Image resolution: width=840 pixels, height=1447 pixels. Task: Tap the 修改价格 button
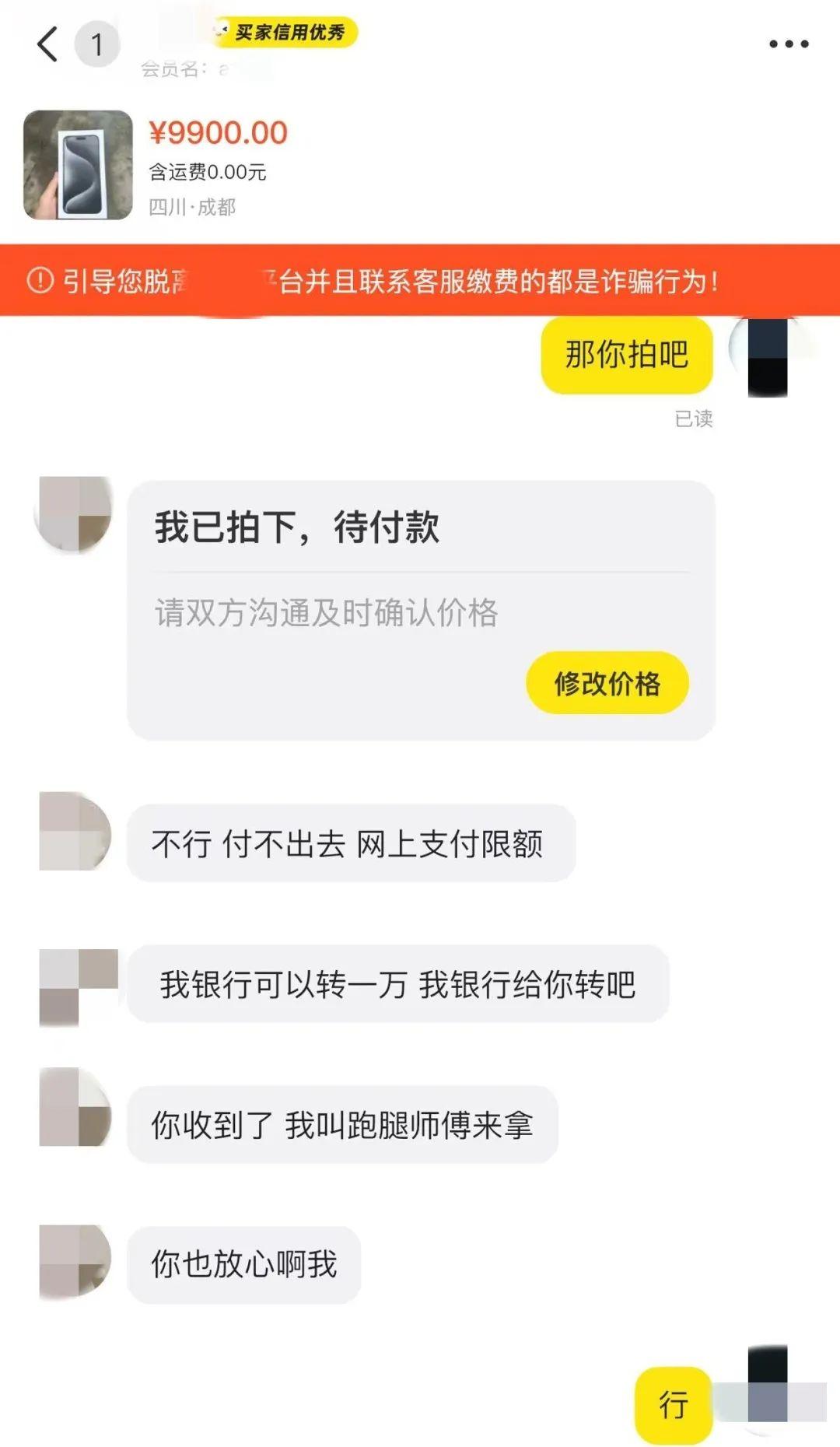(607, 683)
